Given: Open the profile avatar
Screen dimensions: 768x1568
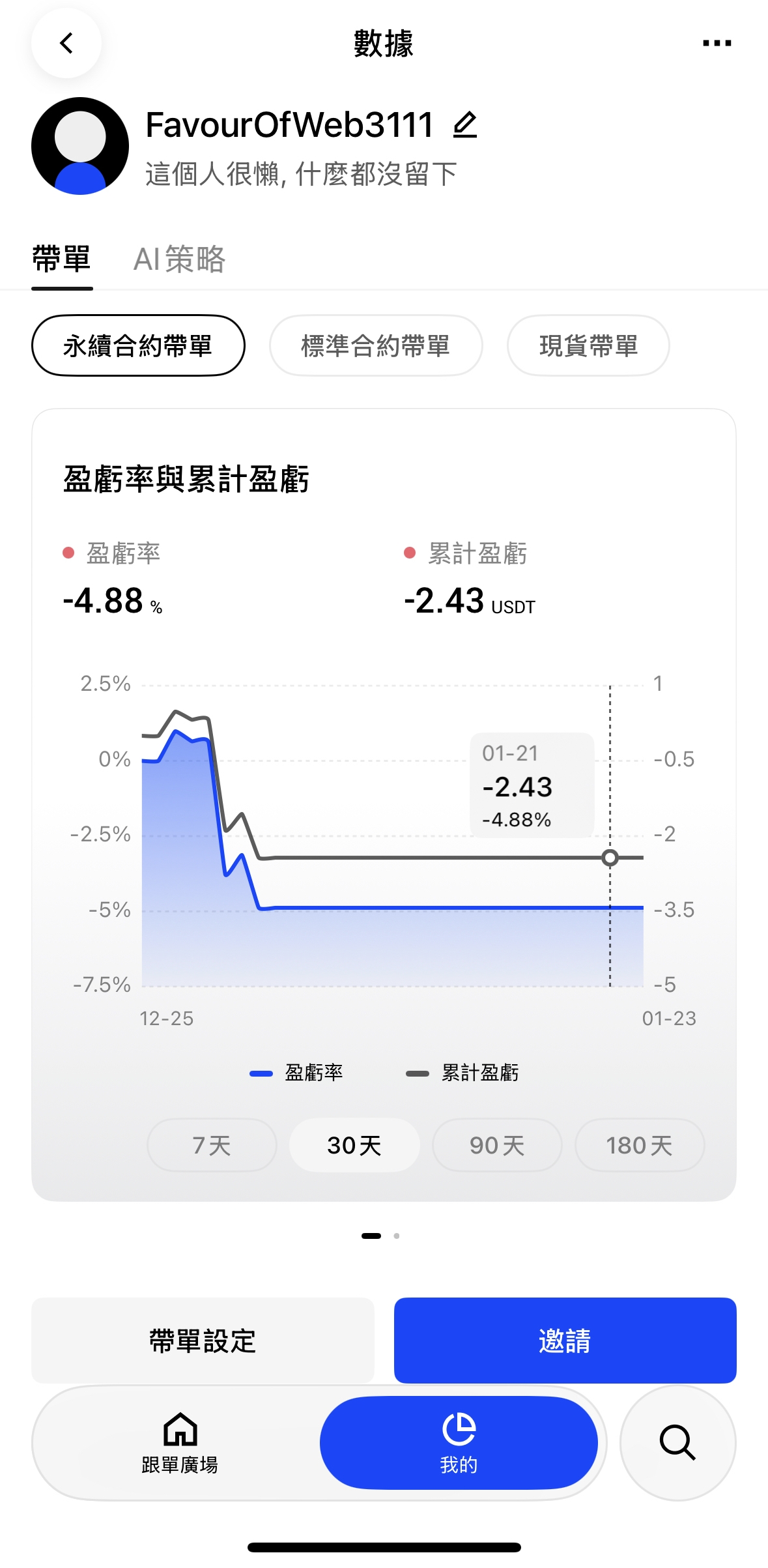Looking at the screenshot, I should [x=80, y=146].
